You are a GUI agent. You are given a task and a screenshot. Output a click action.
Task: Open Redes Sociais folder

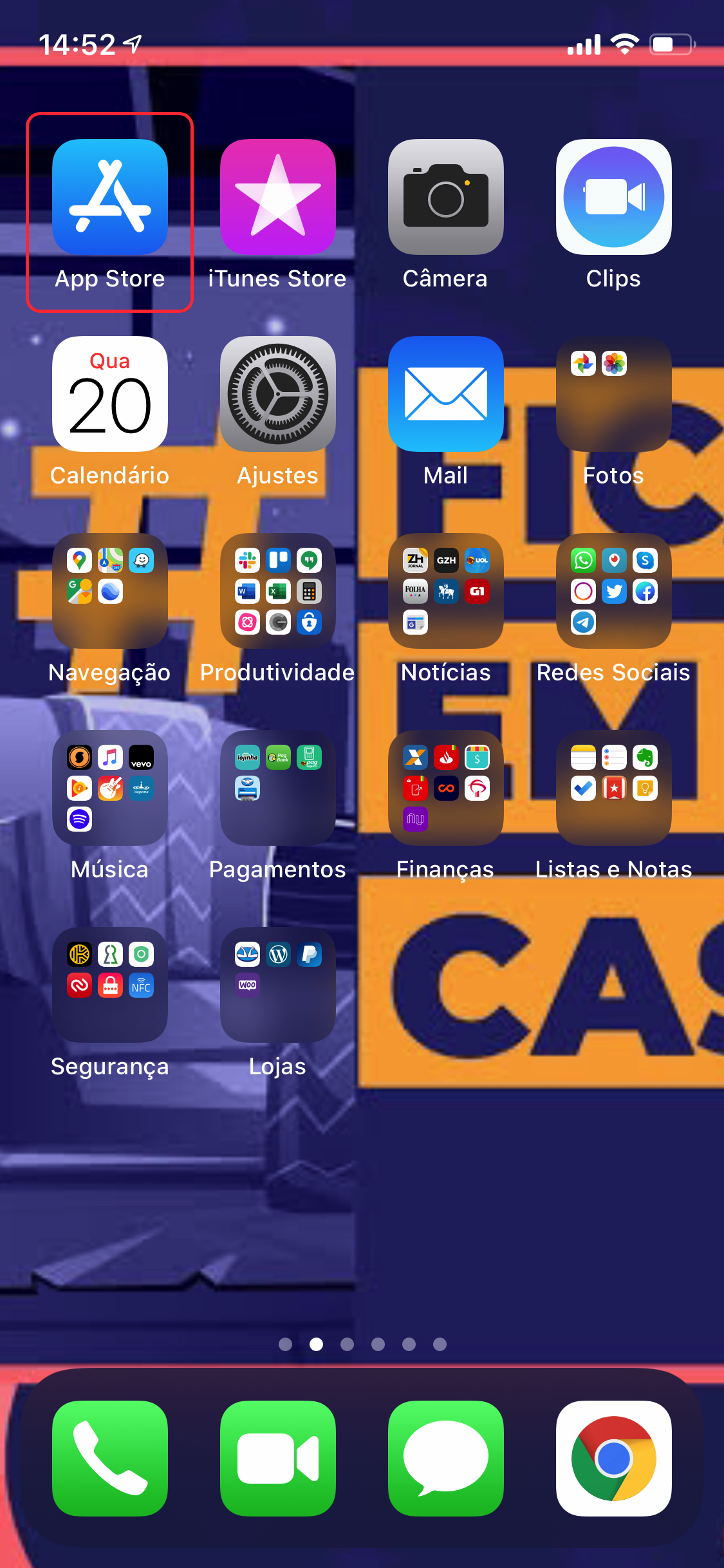pyautogui.click(x=613, y=591)
